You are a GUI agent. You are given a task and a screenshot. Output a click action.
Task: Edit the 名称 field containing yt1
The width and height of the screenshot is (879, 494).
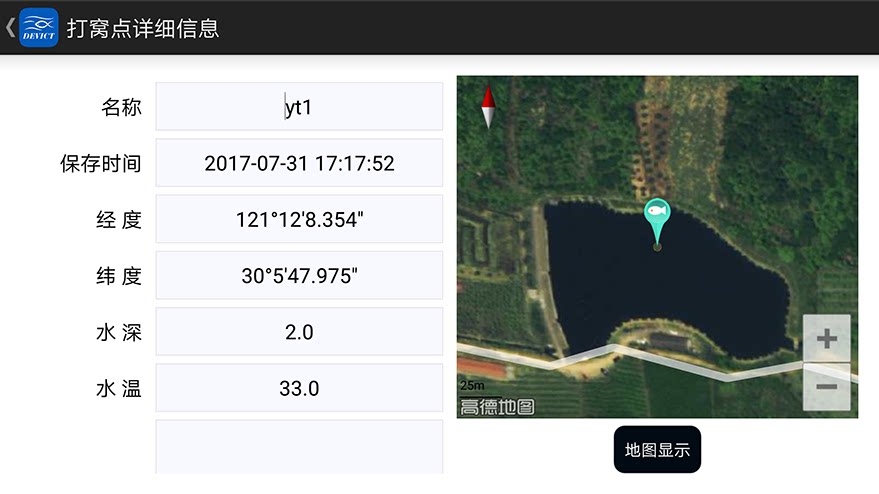(299, 107)
